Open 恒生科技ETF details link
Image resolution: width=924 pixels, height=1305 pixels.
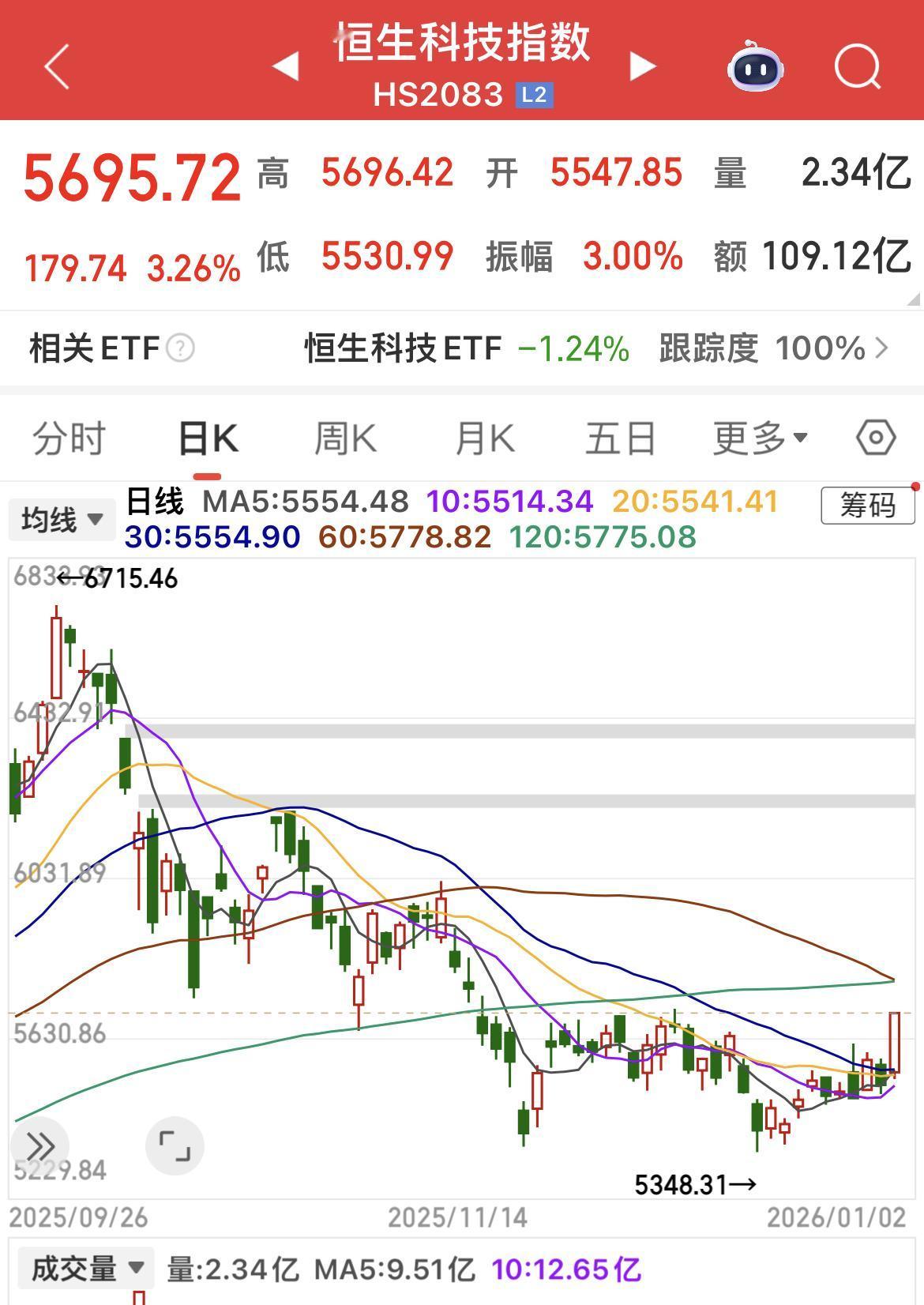401,348
